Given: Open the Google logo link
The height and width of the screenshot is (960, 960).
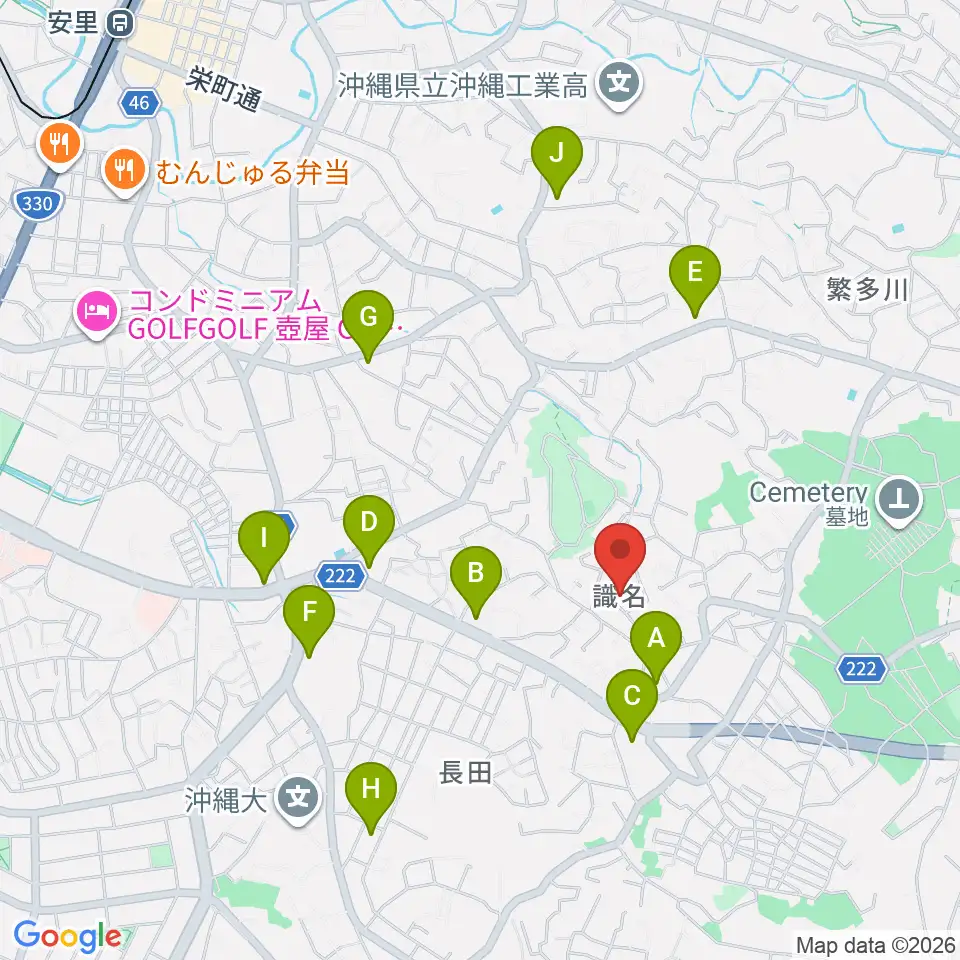Looking at the screenshot, I should click(67, 936).
